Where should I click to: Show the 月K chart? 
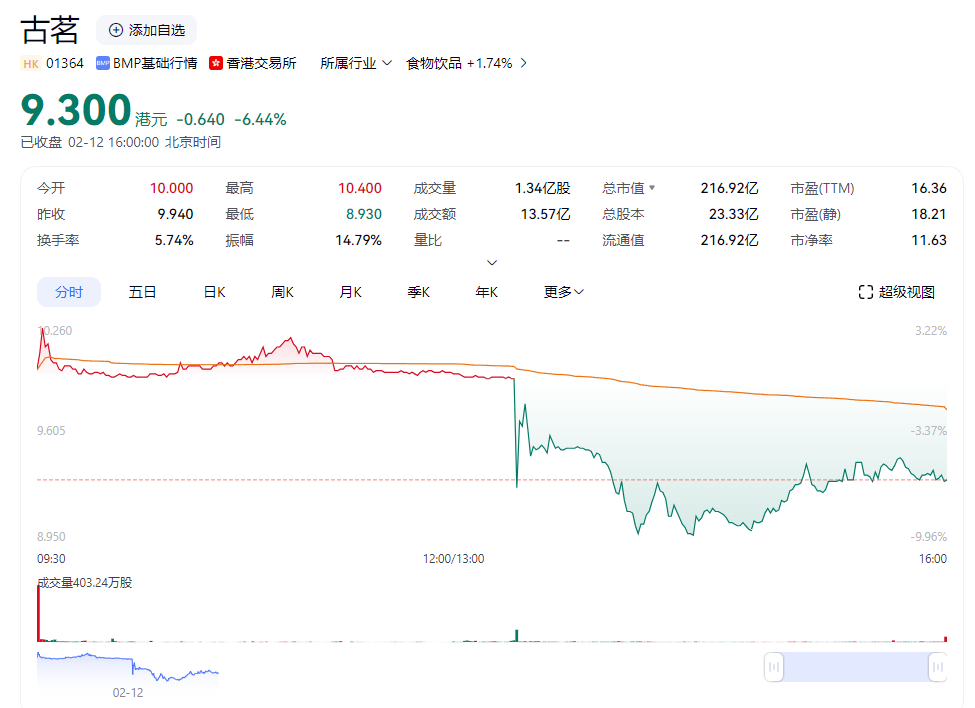click(x=351, y=292)
